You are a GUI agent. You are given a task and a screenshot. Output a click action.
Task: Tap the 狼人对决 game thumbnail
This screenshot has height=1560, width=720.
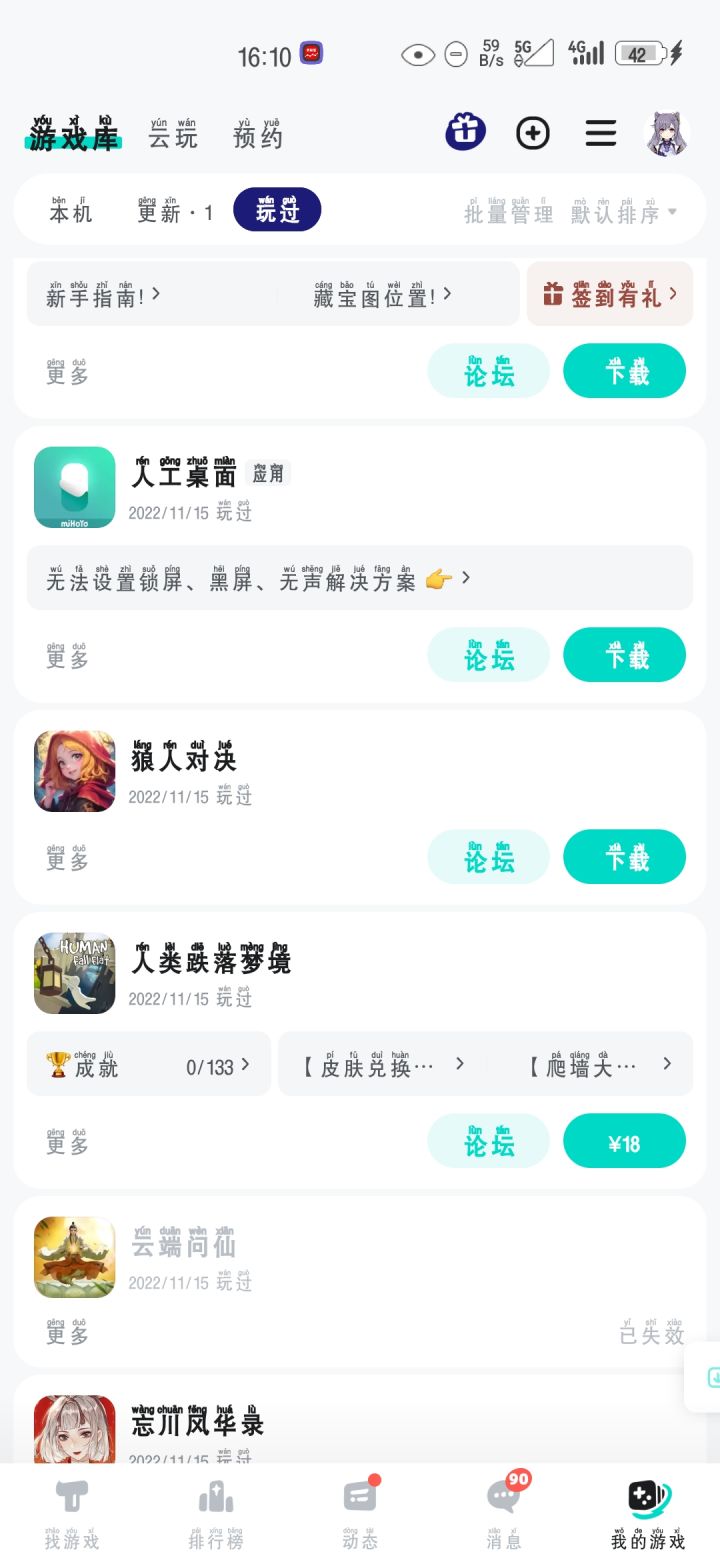pos(74,771)
